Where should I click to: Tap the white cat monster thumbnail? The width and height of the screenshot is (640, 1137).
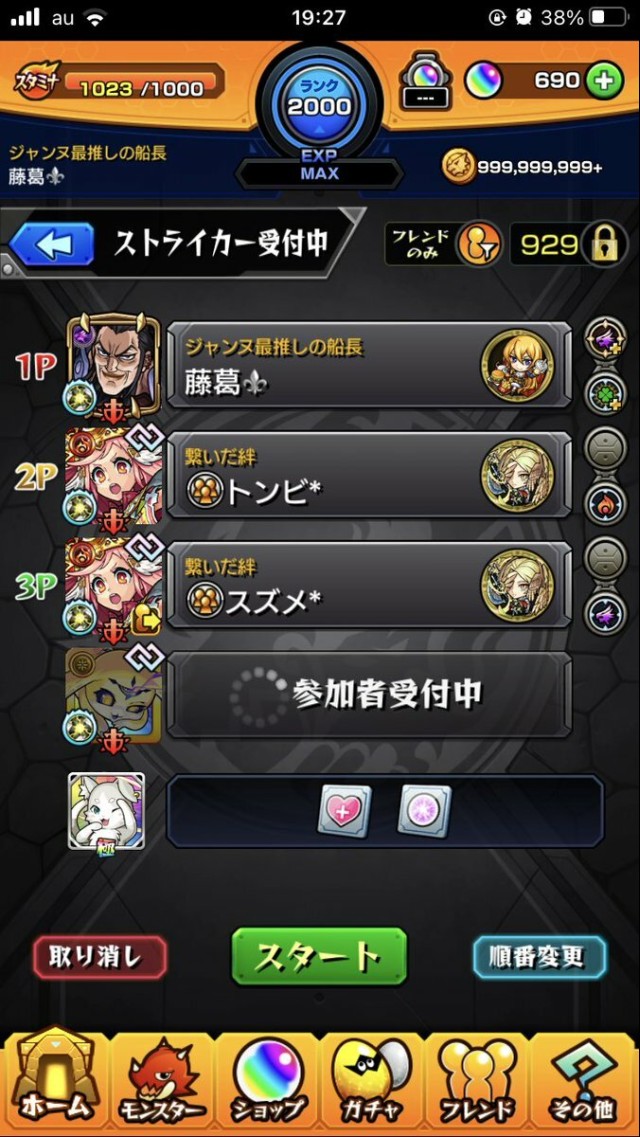coord(106,811)
